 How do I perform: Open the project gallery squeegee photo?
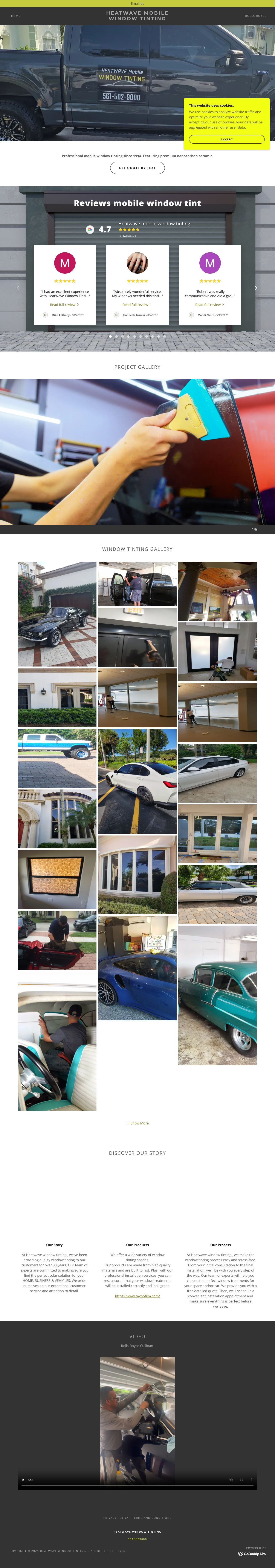pyautogui.click(x=137, y=452)
